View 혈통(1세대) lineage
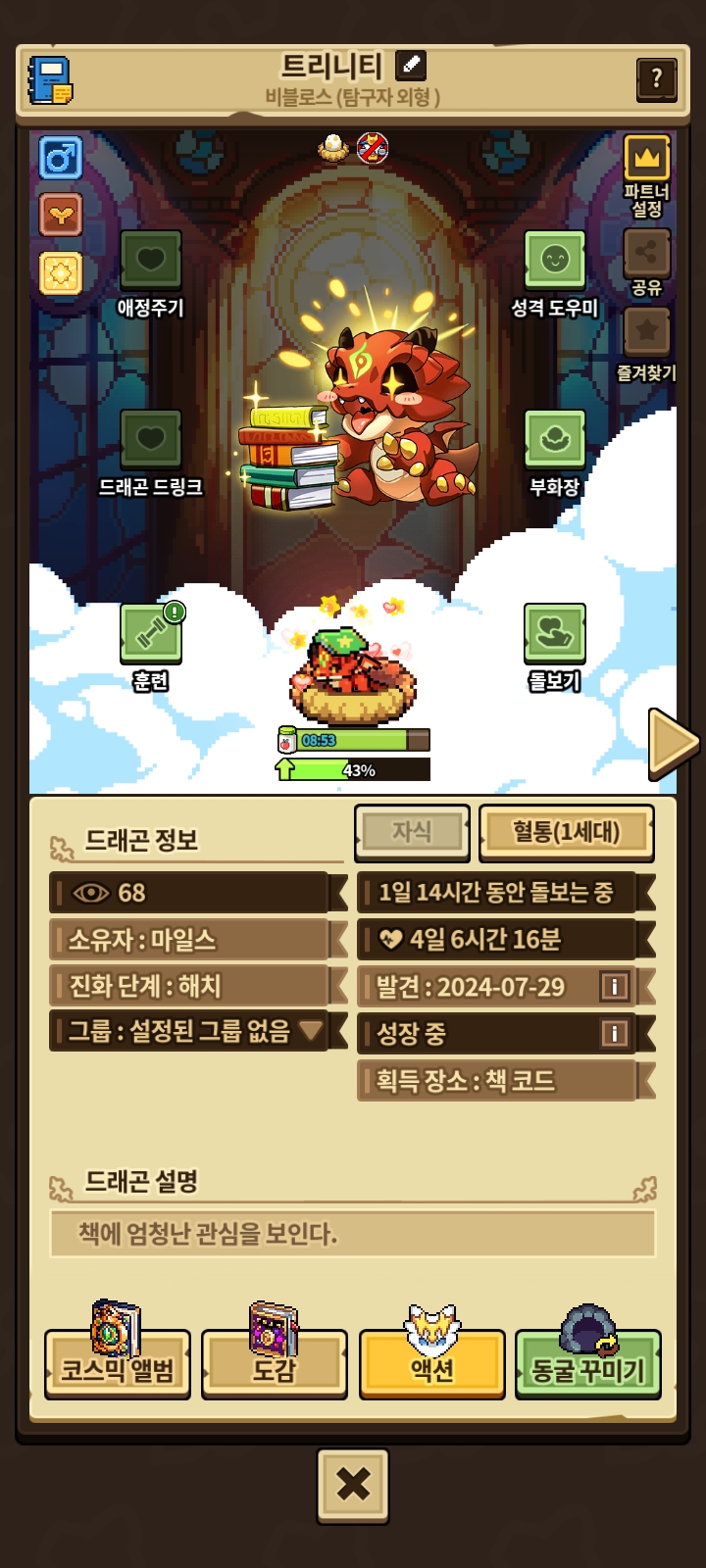The width and height of the screenshot is (706, 1568). pyautogui.click(x=566, y=833)
